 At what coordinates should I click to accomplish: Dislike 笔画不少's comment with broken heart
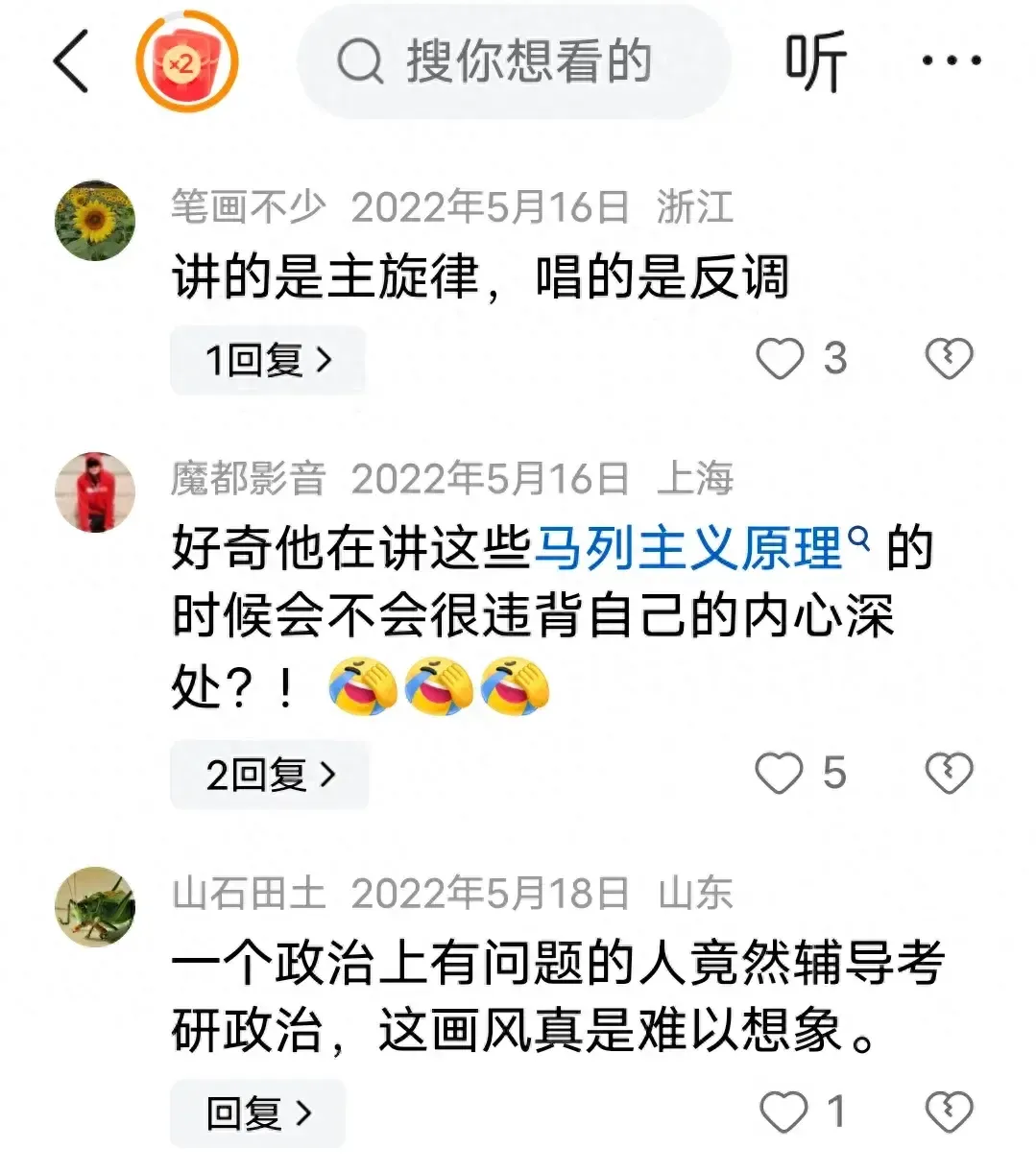click(x=949, y=359)
